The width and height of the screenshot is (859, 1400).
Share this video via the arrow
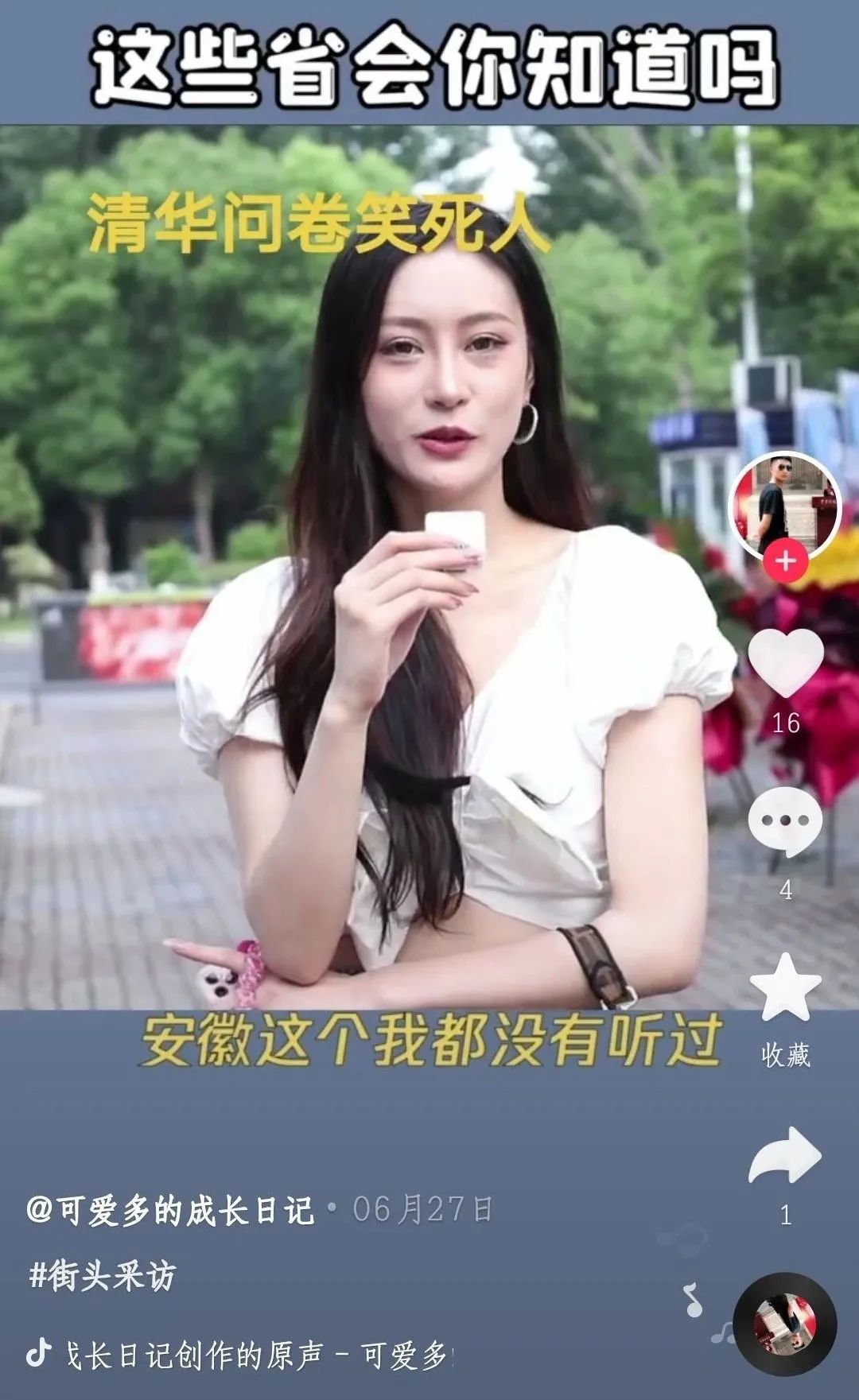click(x=785, y=1154)
